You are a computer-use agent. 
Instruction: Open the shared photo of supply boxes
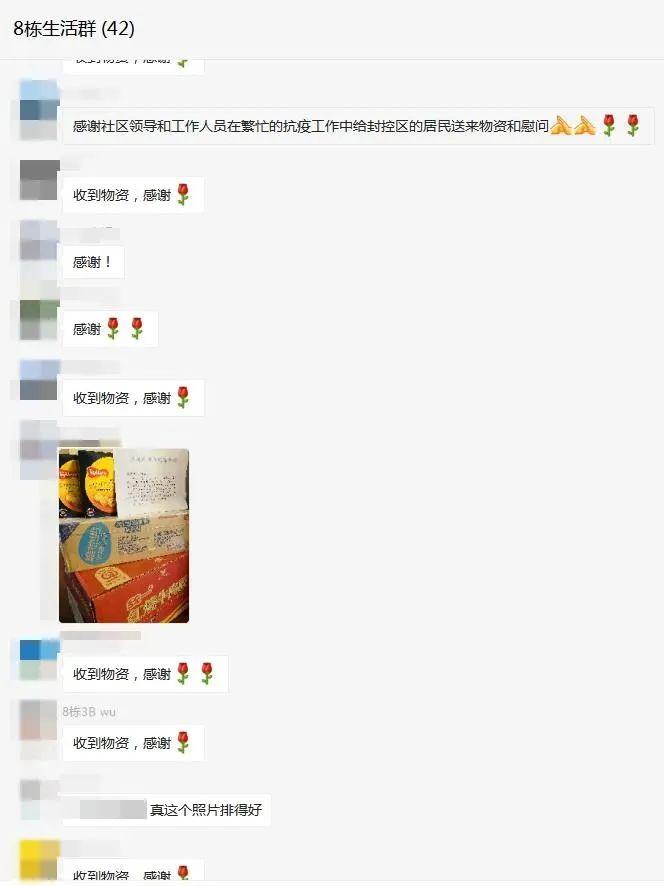123,535
